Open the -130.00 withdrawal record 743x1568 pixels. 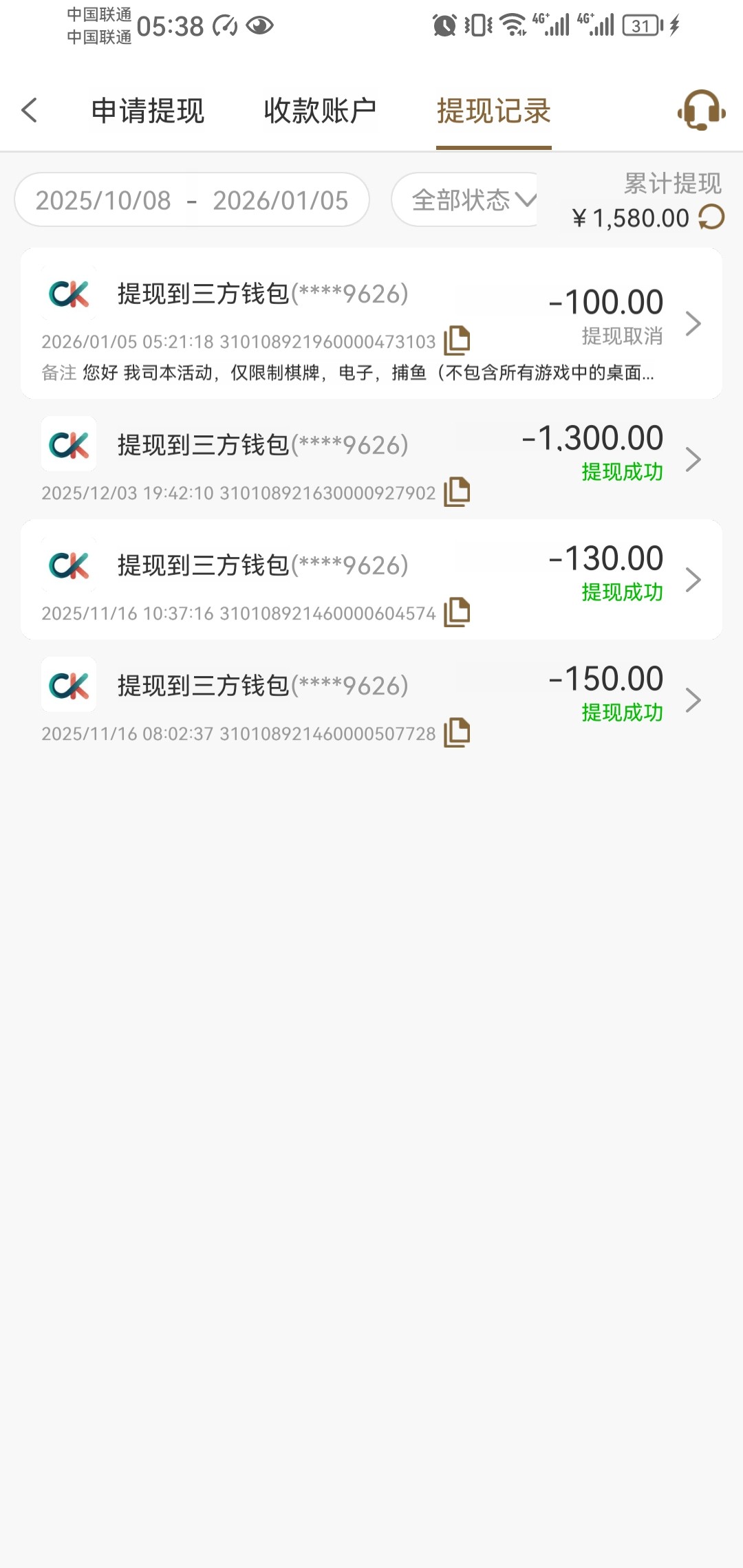[x=693, y=580]
